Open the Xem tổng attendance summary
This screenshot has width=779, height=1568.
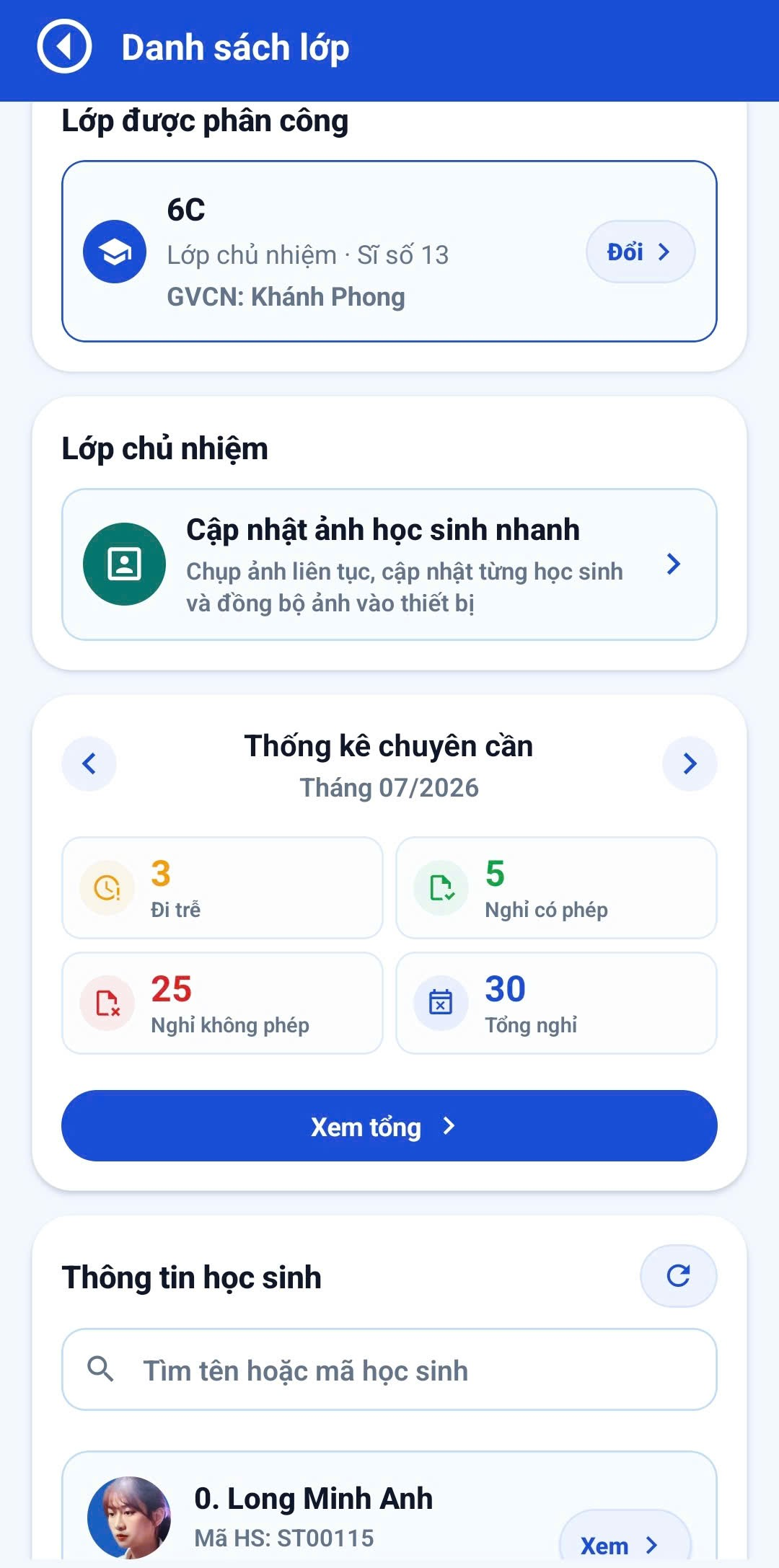click(389, 1126)
